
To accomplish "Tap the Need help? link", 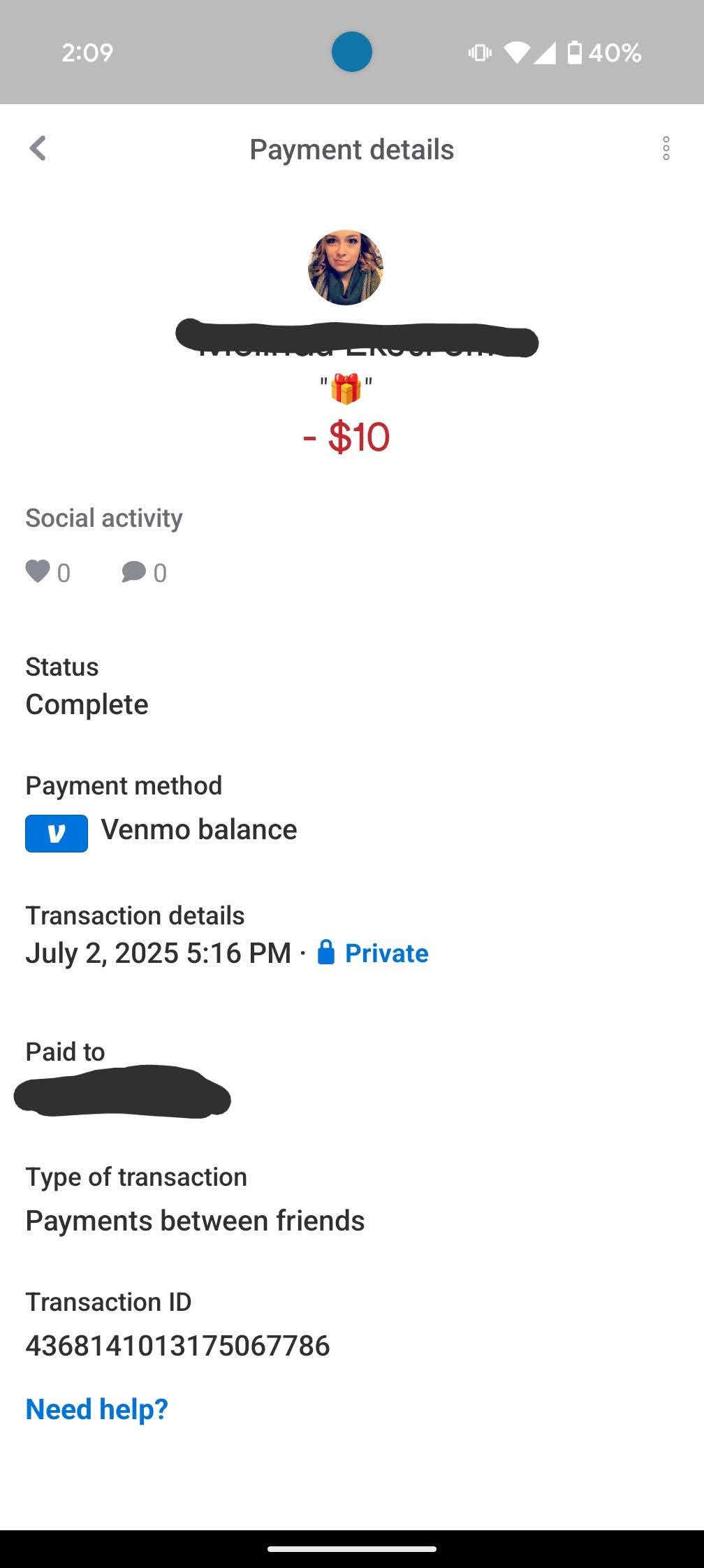I will [97, 1409].
